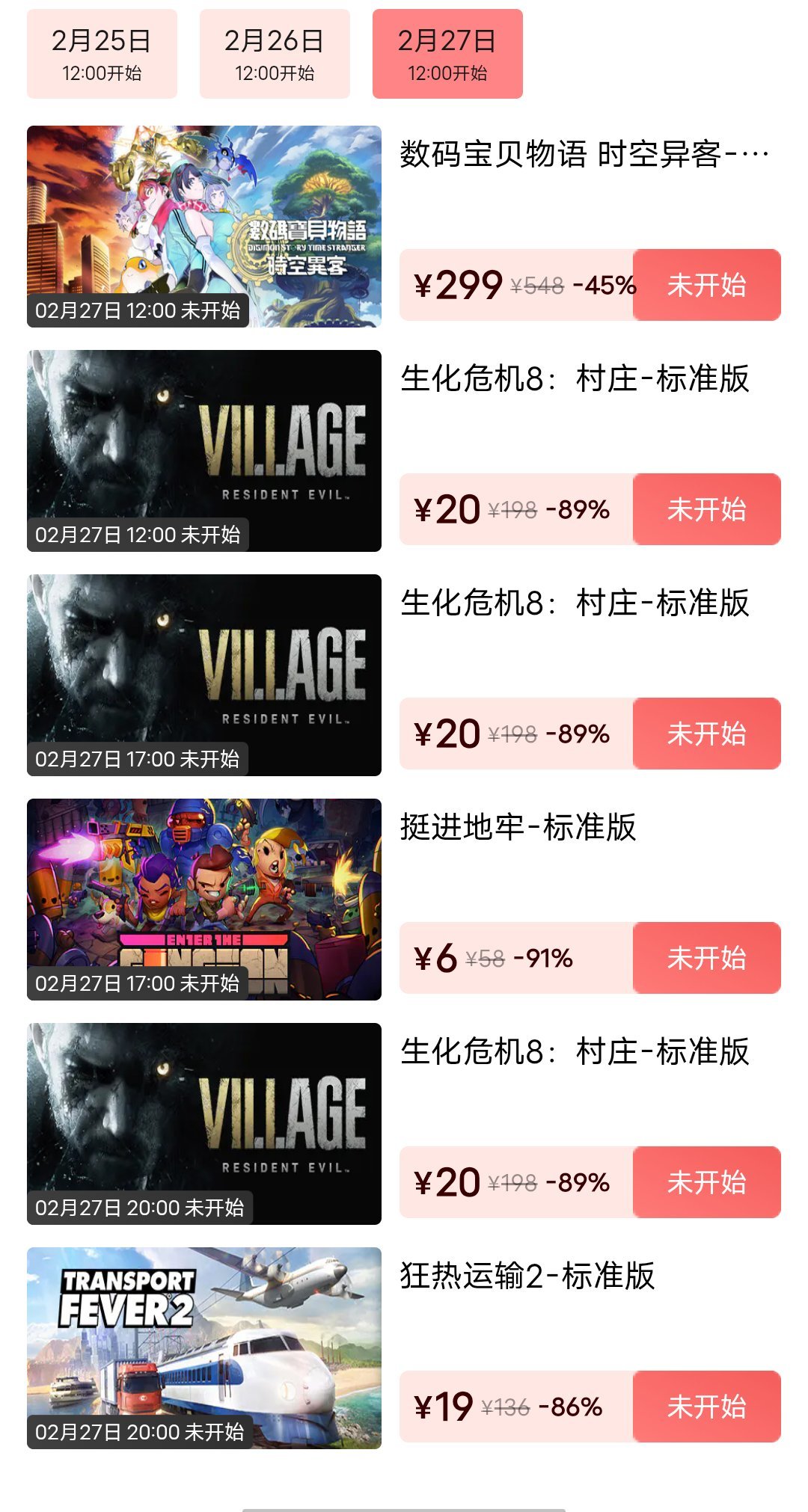Tap 未开始 for the 12:00 生化危机8 deal

tap(706, 509)
